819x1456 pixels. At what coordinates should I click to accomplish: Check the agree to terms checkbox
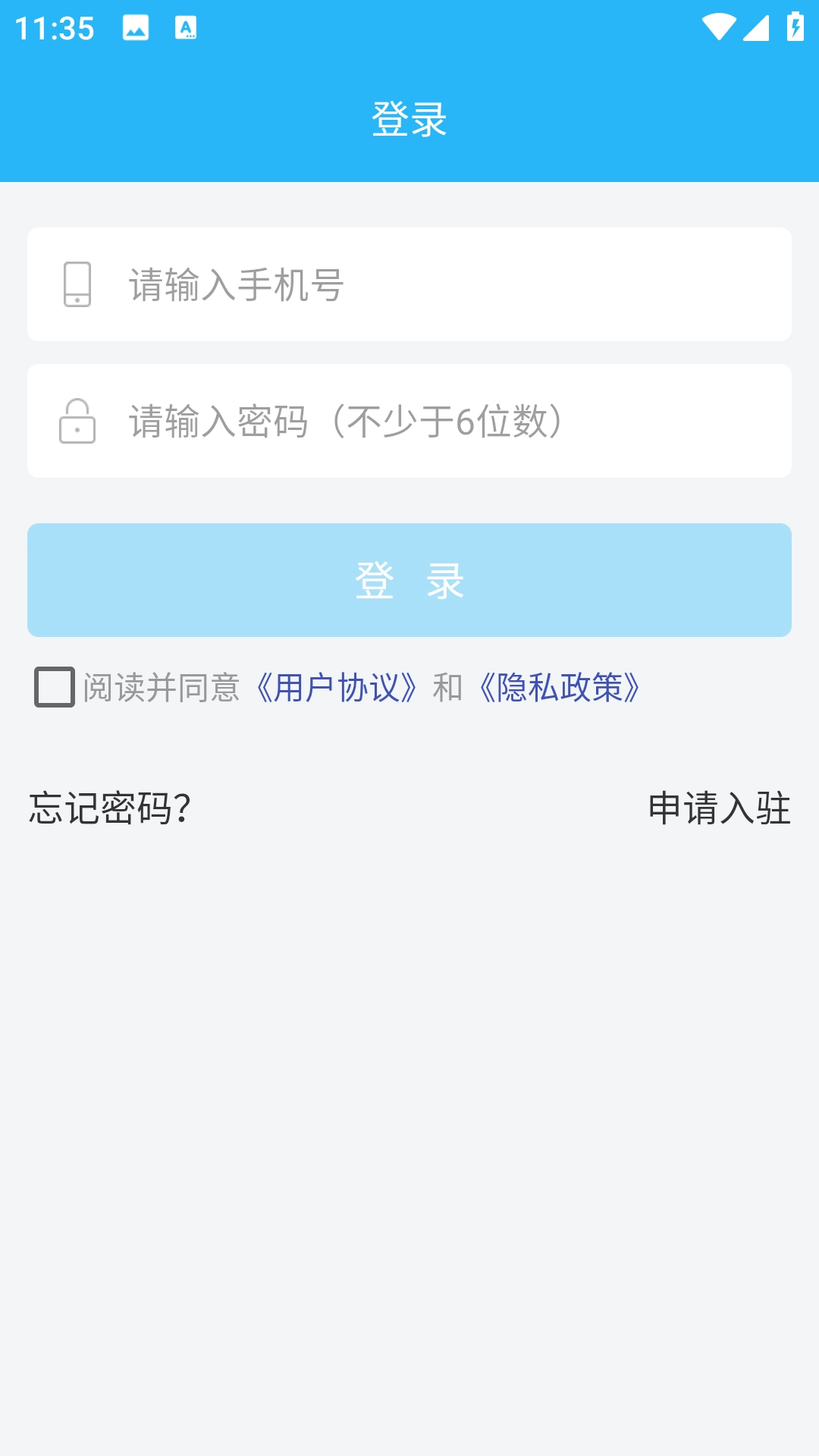(x=55, y=687)
